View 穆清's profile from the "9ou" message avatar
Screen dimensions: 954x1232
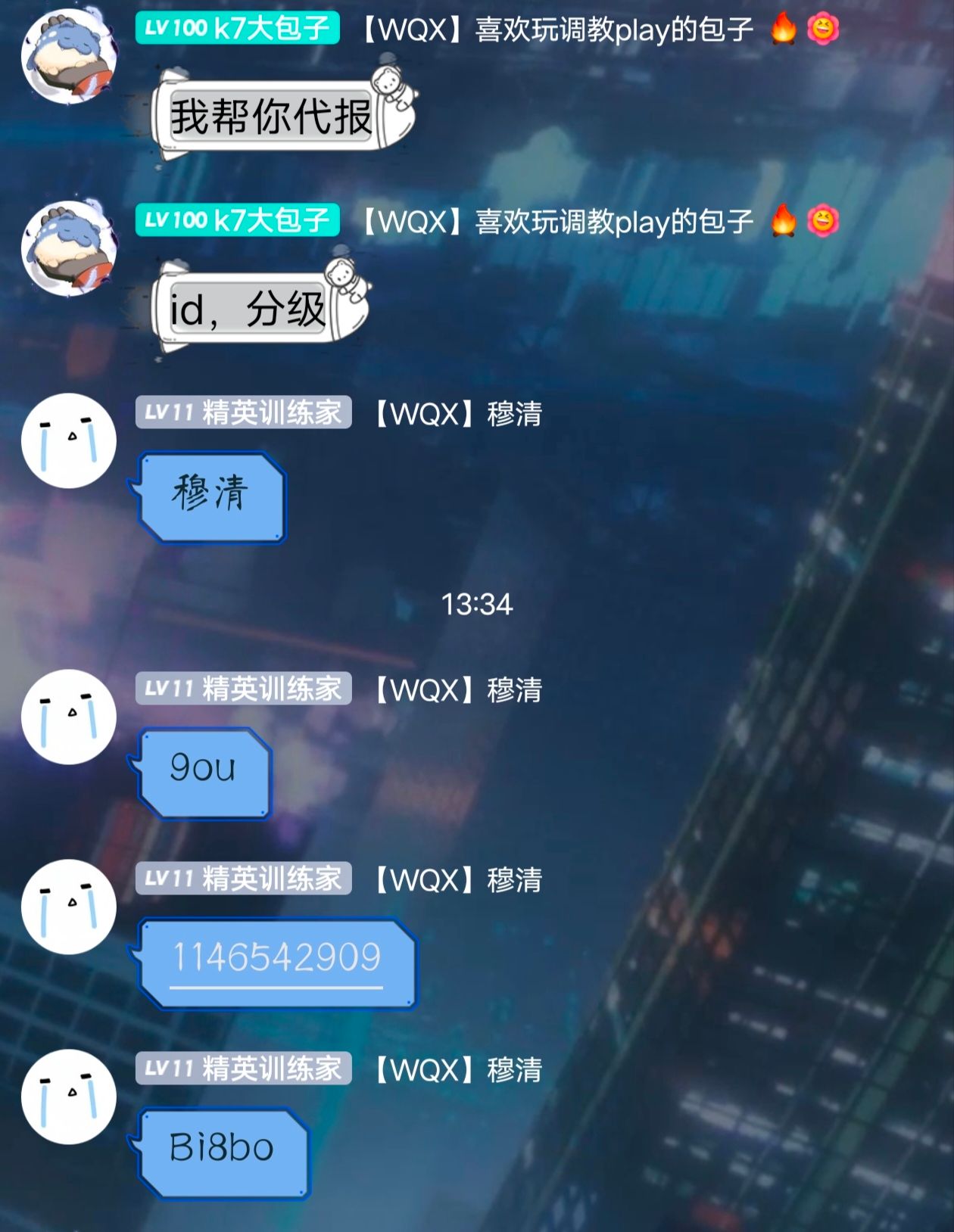coord(69,717)
